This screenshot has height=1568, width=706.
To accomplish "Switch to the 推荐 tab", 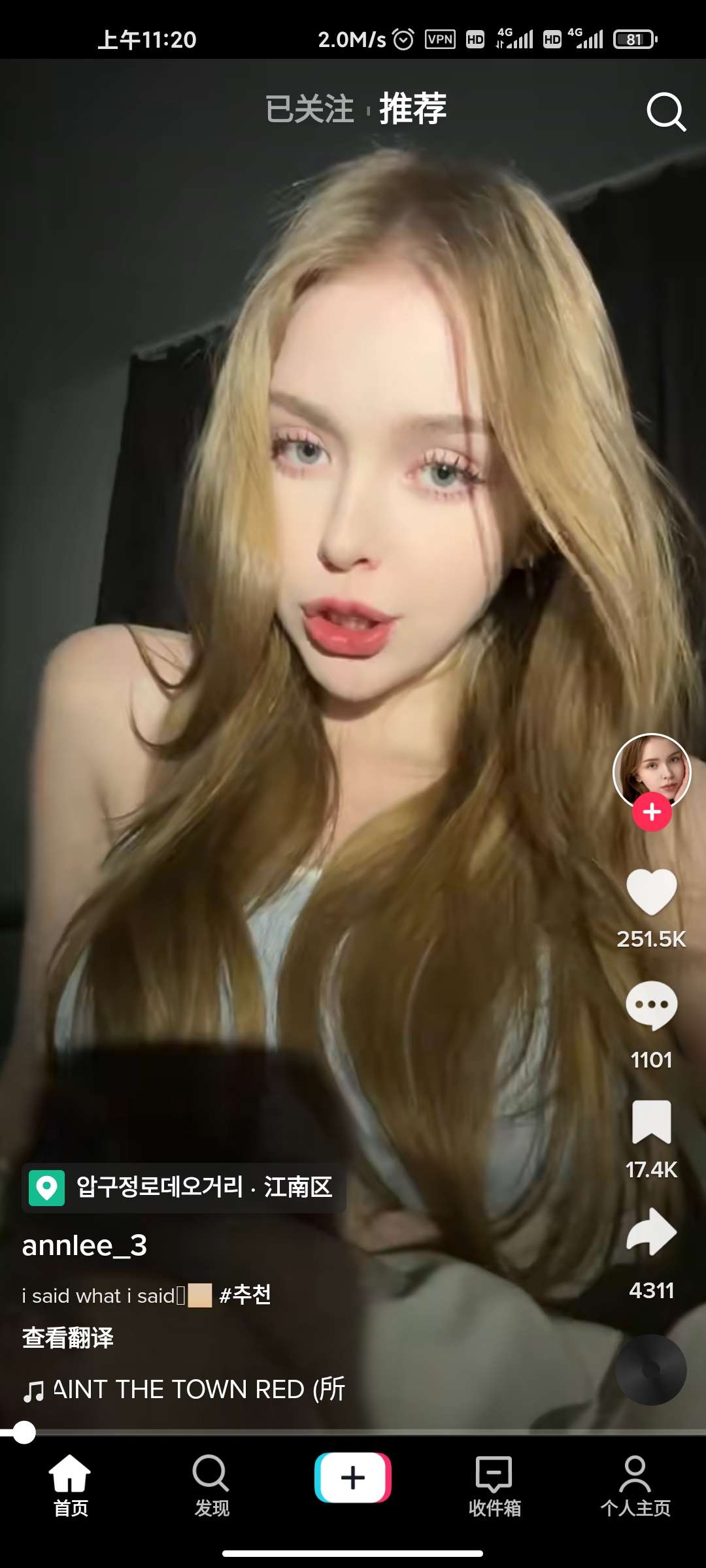I will point(413,108).
